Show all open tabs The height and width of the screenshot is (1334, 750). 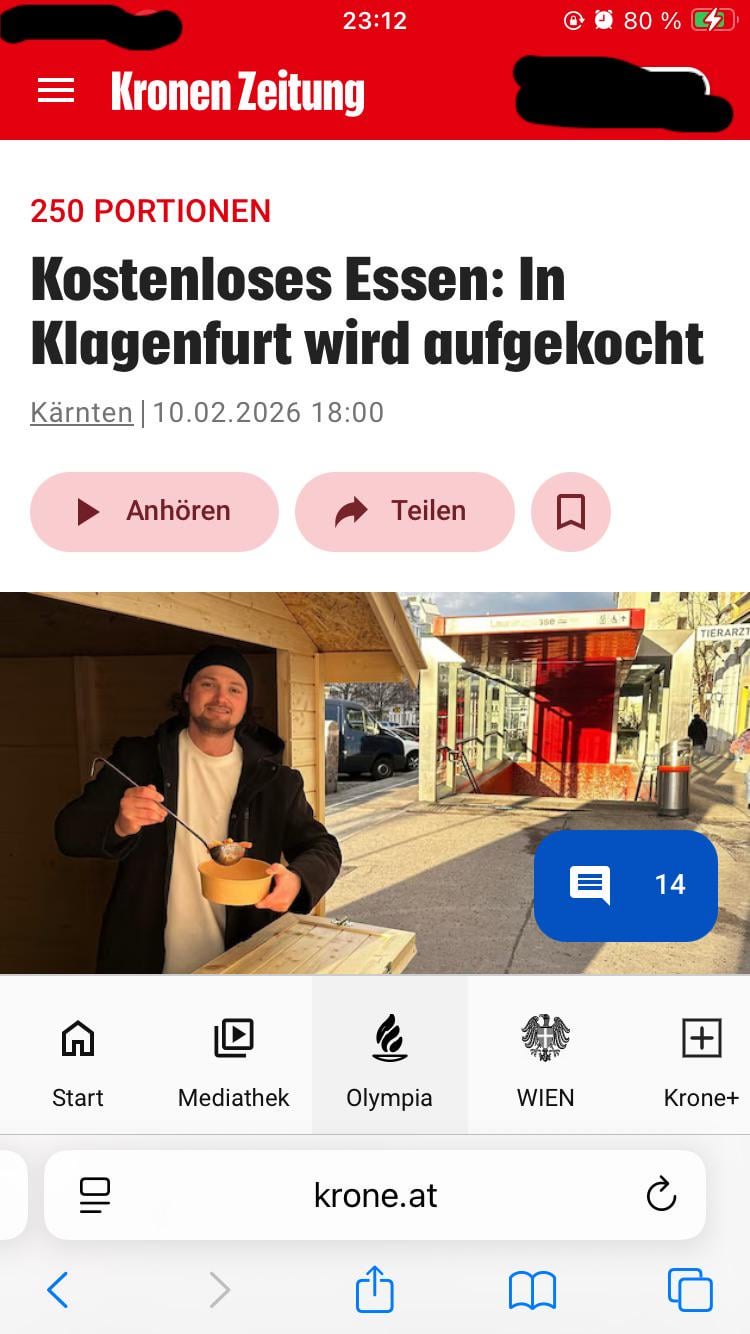tap(690, 1290)
